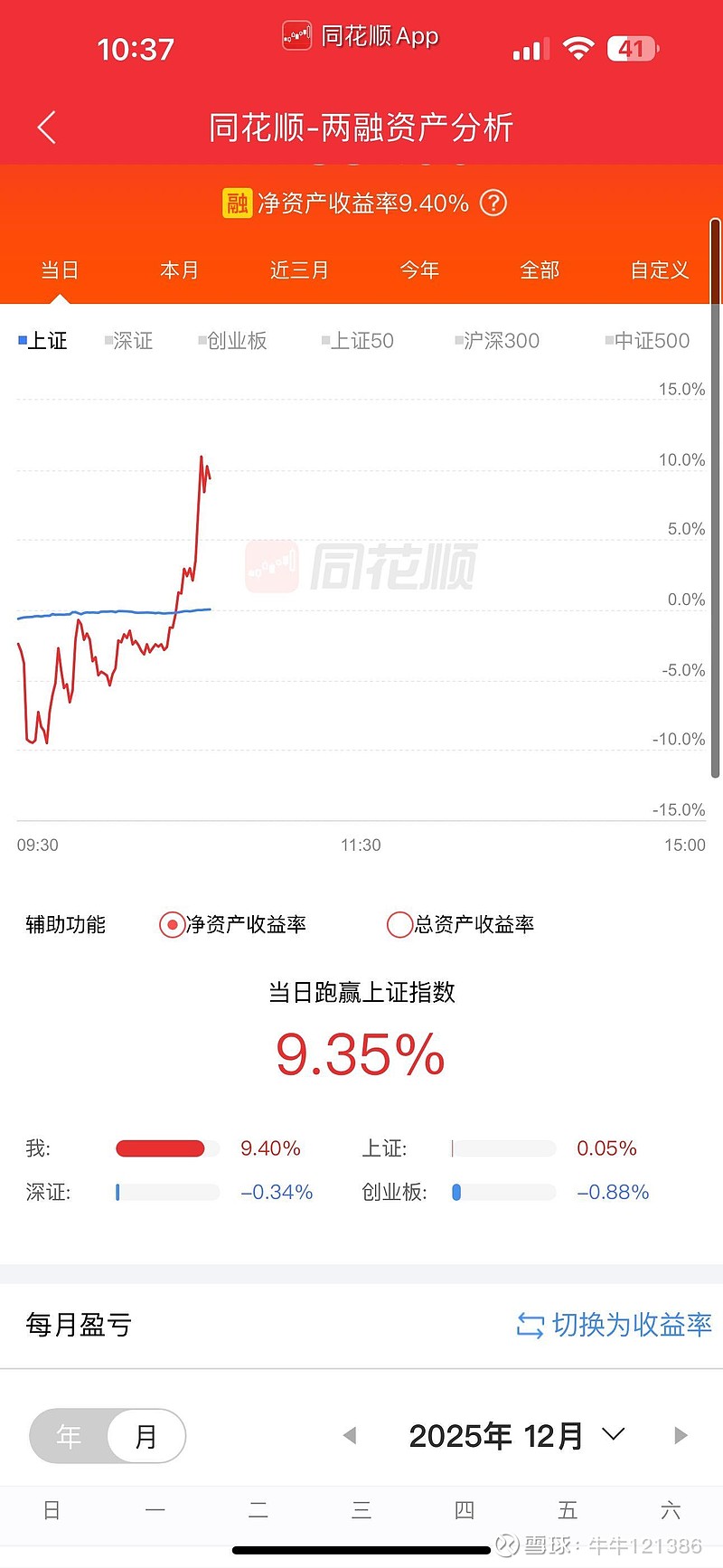Select the back arrow to return

(46, 128)
